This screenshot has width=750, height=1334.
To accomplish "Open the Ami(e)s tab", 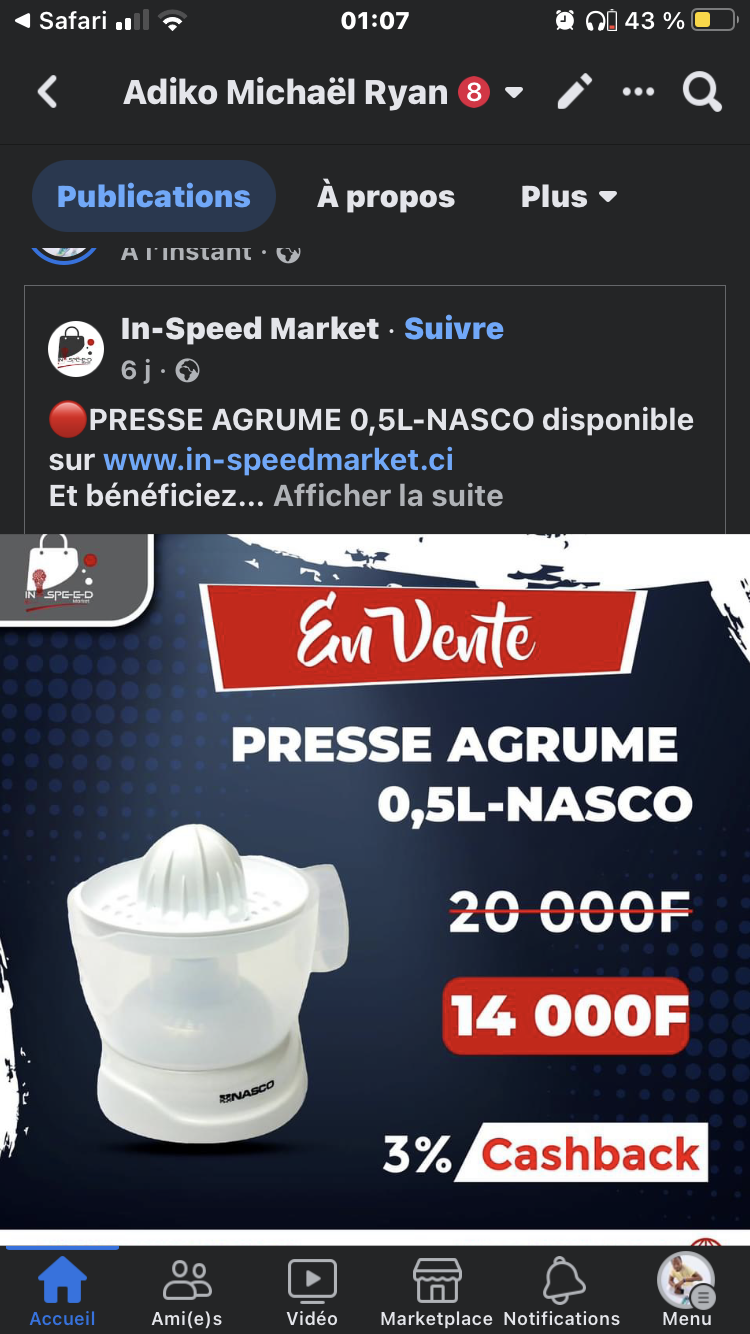I will pos(187,1291).
